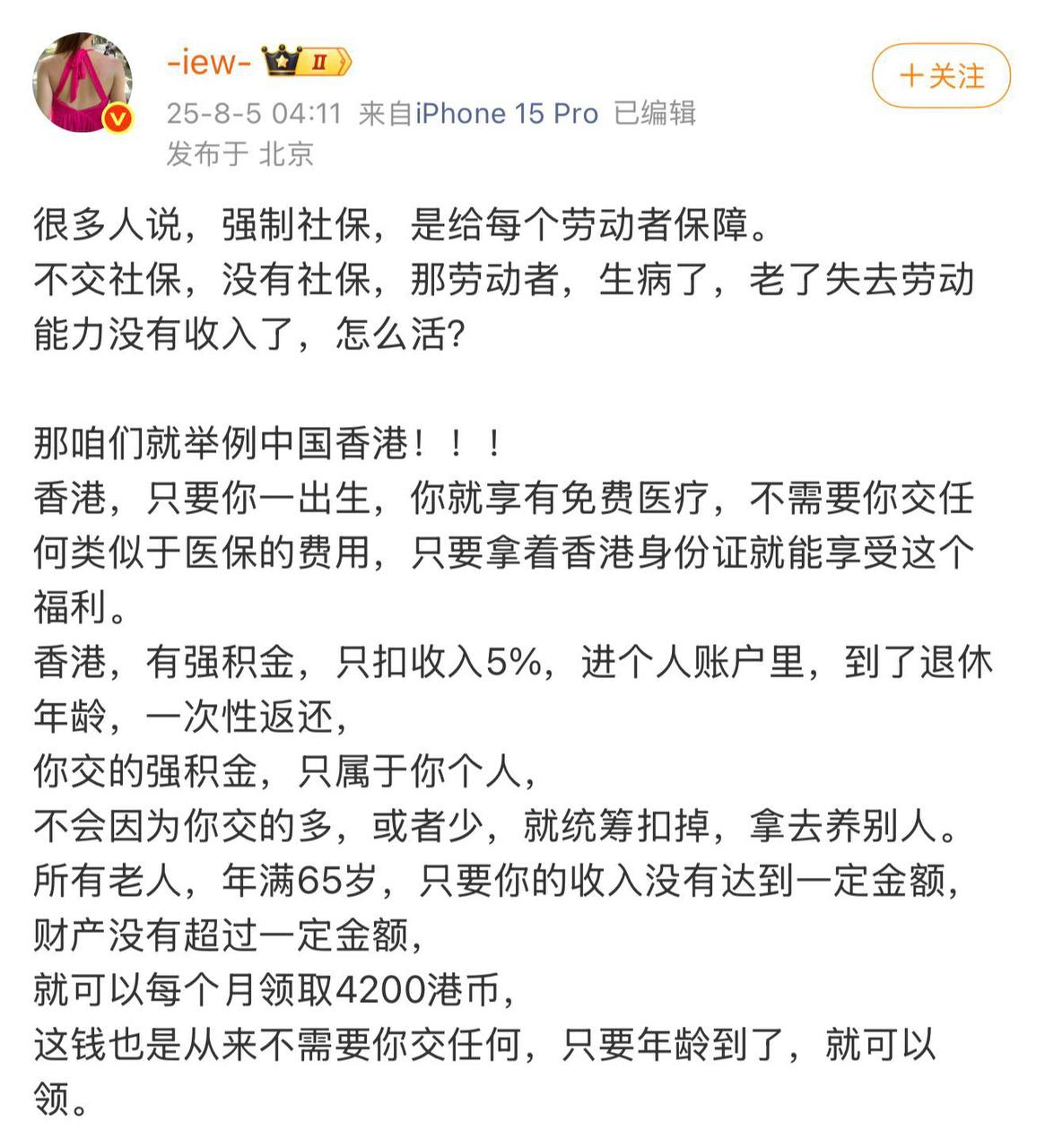This screenshot has width=1045, height=1148.
Task: View the crown membership badge
Action: [305, 62]
